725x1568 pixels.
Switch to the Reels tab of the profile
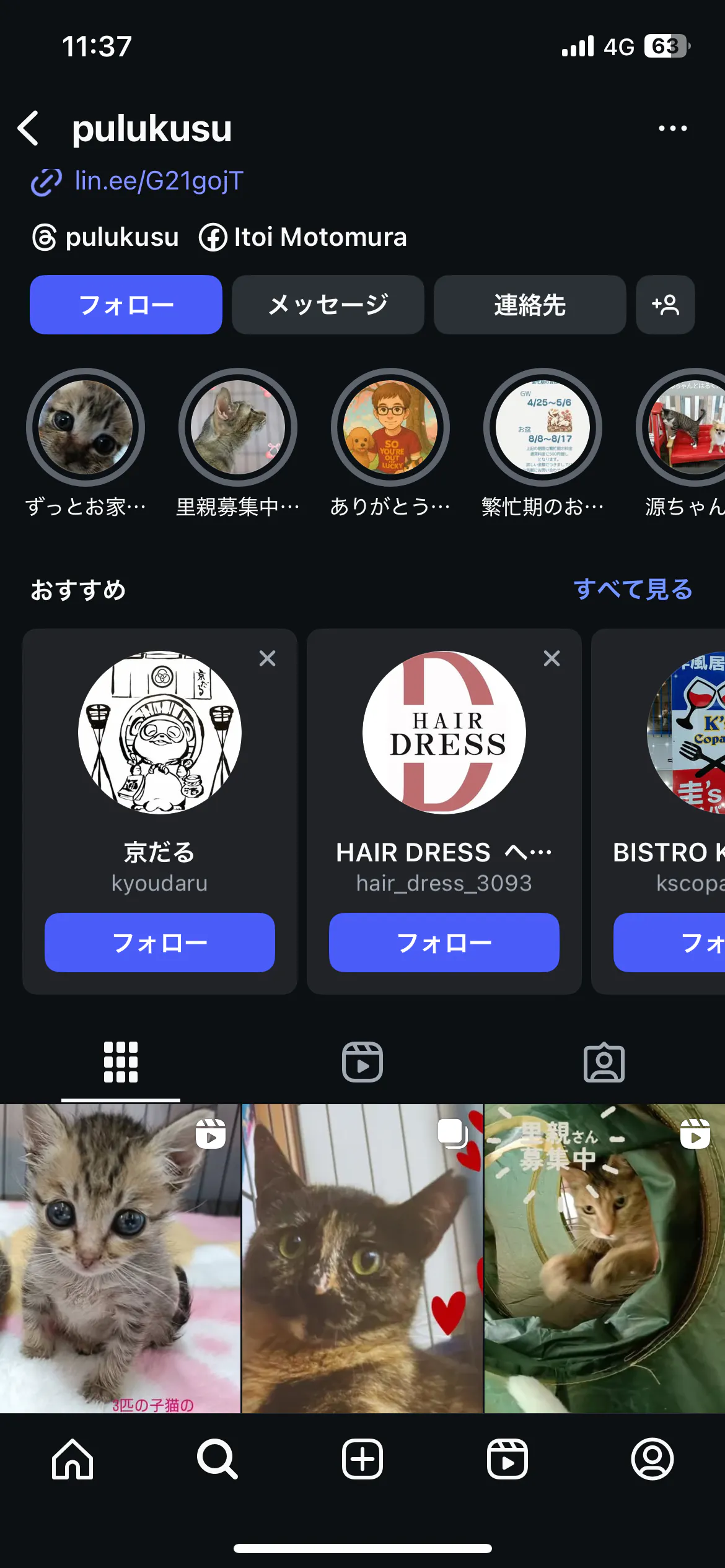coord(362,1062)
